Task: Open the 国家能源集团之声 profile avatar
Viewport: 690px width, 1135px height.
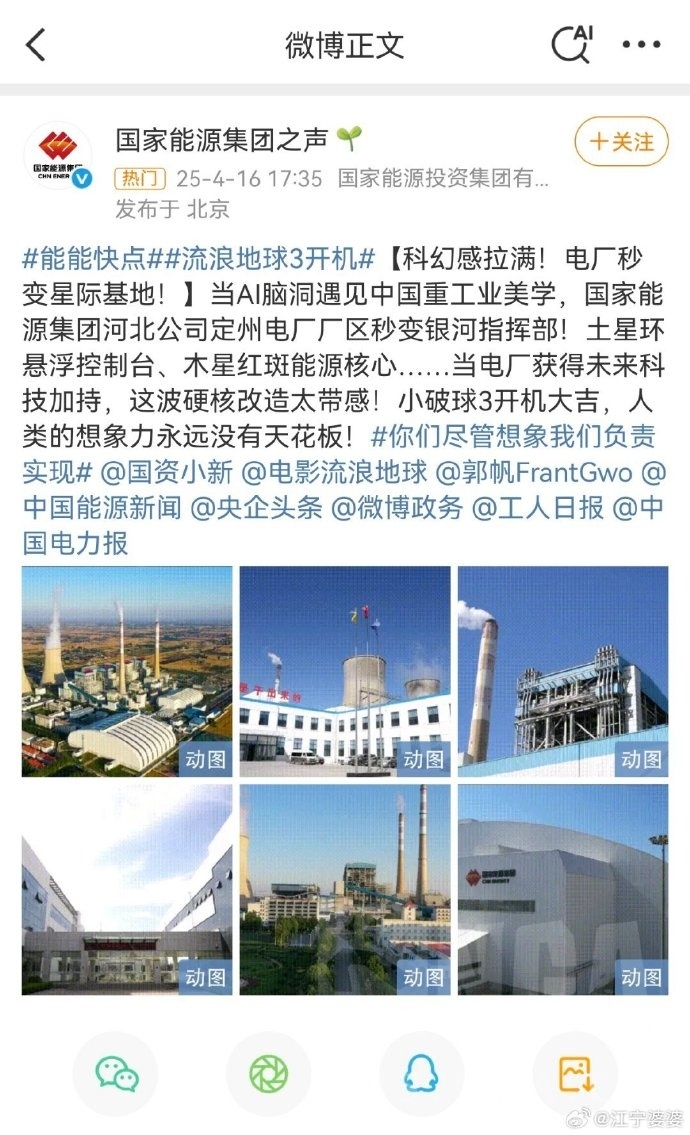Action: tap(58, 156)
